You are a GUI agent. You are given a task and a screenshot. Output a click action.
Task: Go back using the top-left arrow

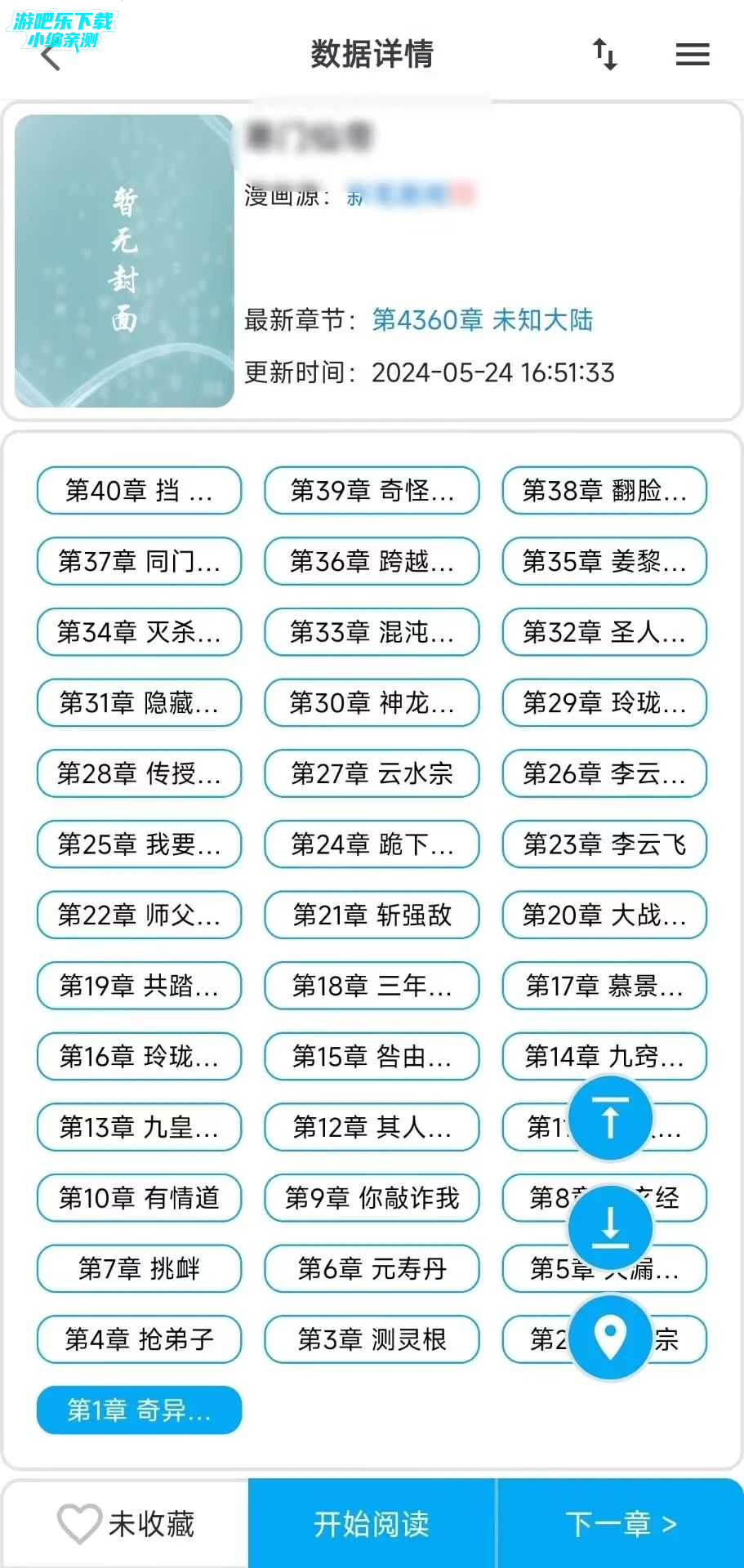click(x=51, y=56)
